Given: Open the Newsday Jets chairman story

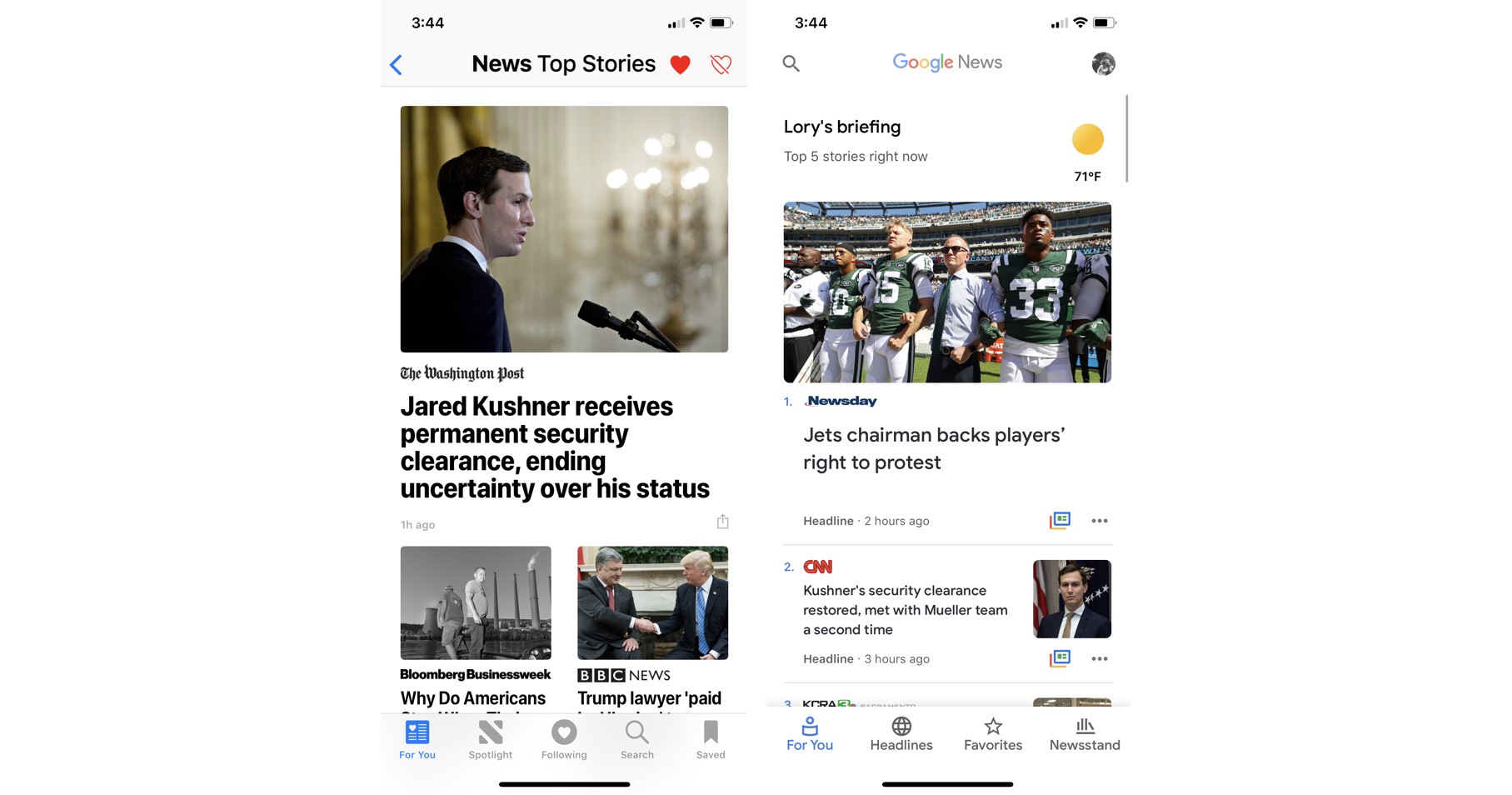Looking at the screenshot, I should pos(933,448).
